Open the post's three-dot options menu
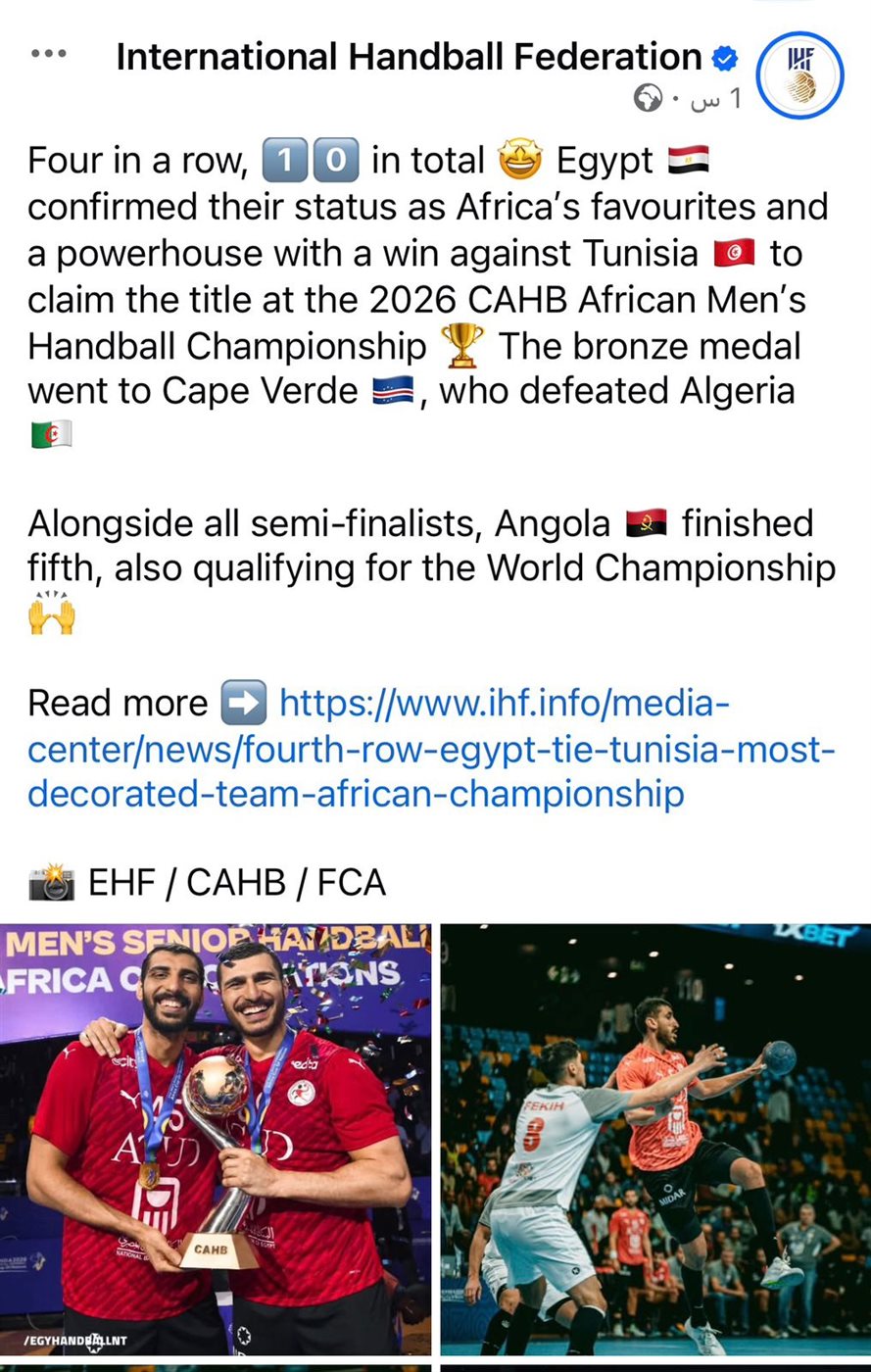 coord(48,55)
